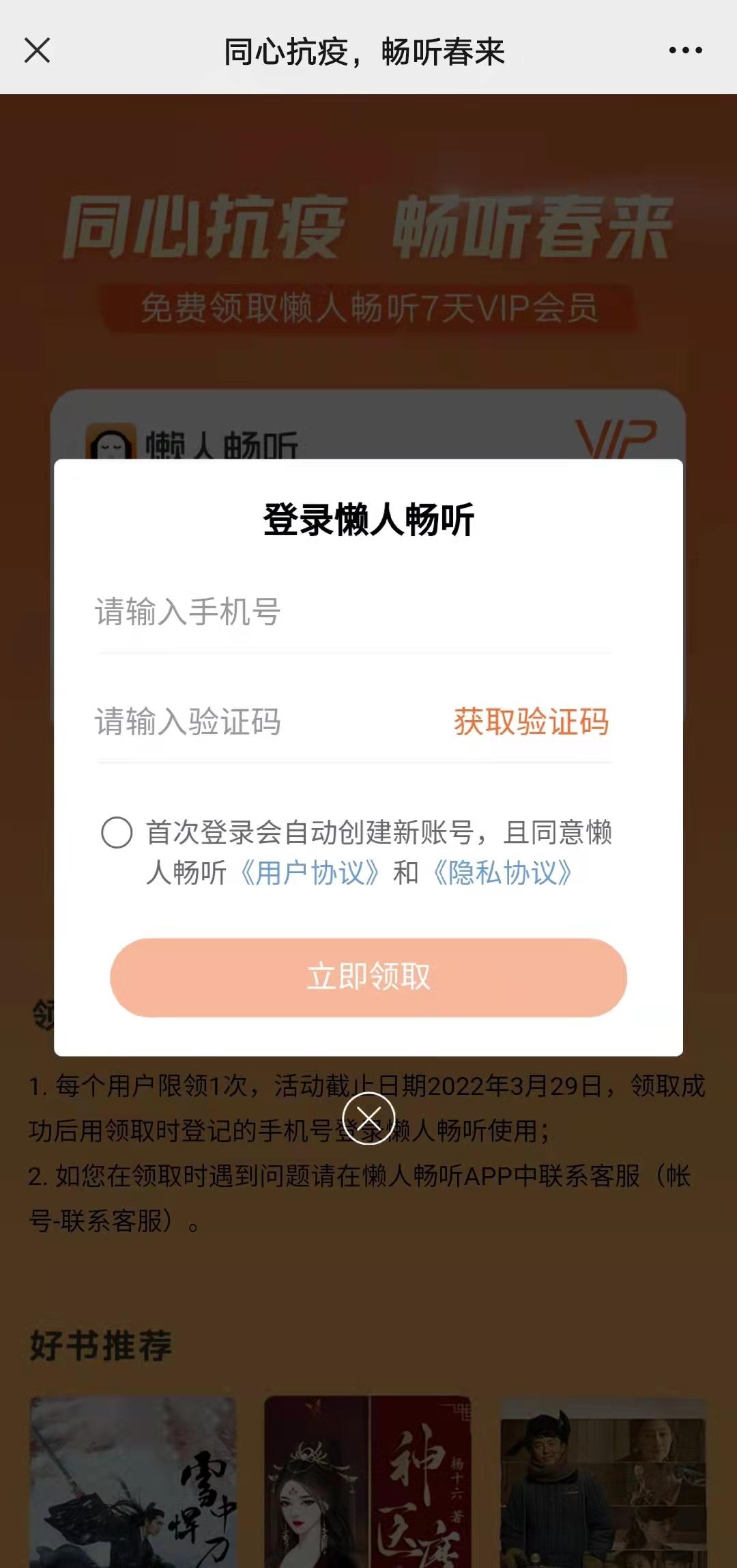Screen dimensions: 737x1568
Task: Click the 免费领取7天VIP会员 banner strip
Action: pos(369,307)
